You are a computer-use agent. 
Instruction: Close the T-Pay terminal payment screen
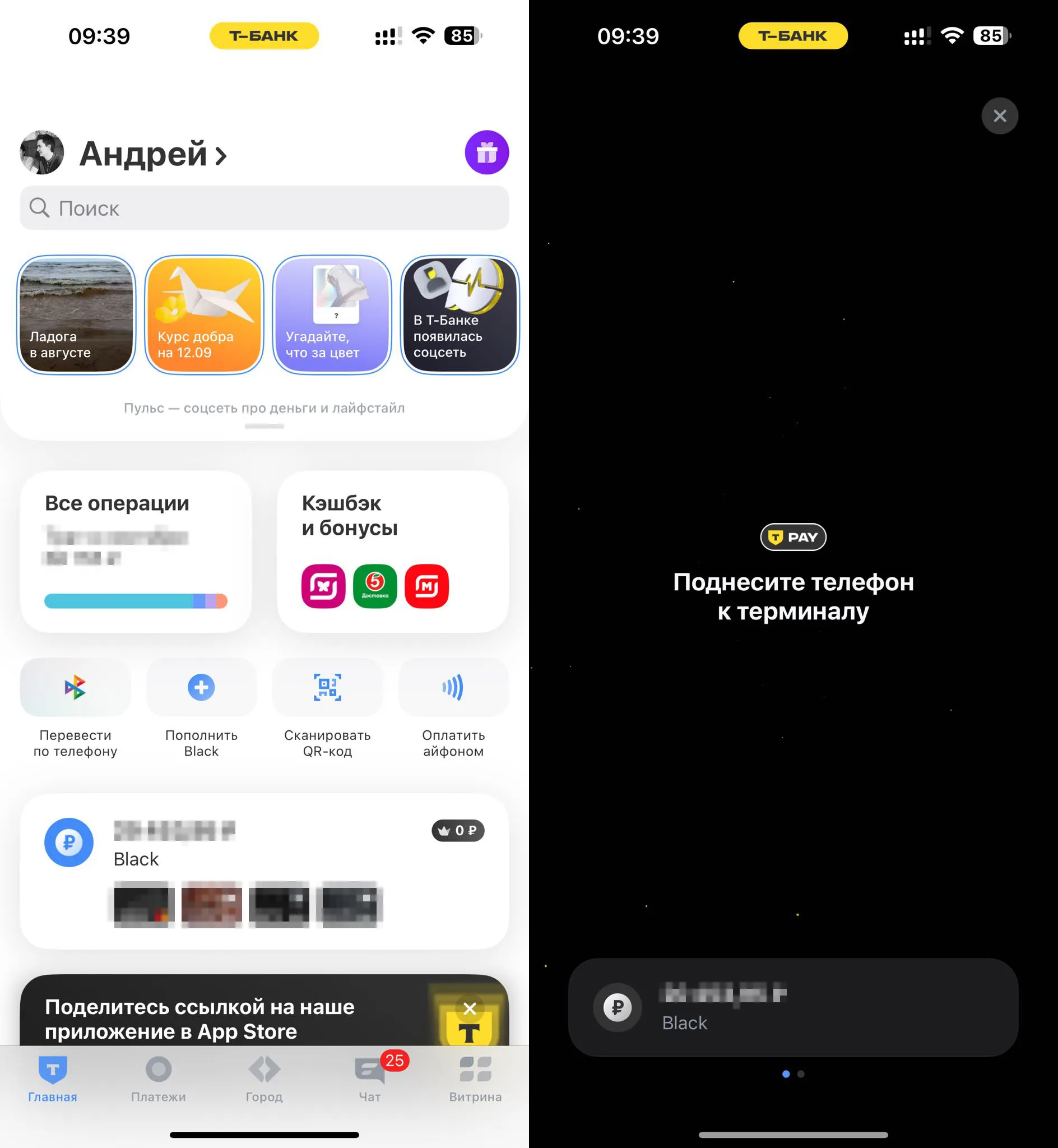[999, 115]
